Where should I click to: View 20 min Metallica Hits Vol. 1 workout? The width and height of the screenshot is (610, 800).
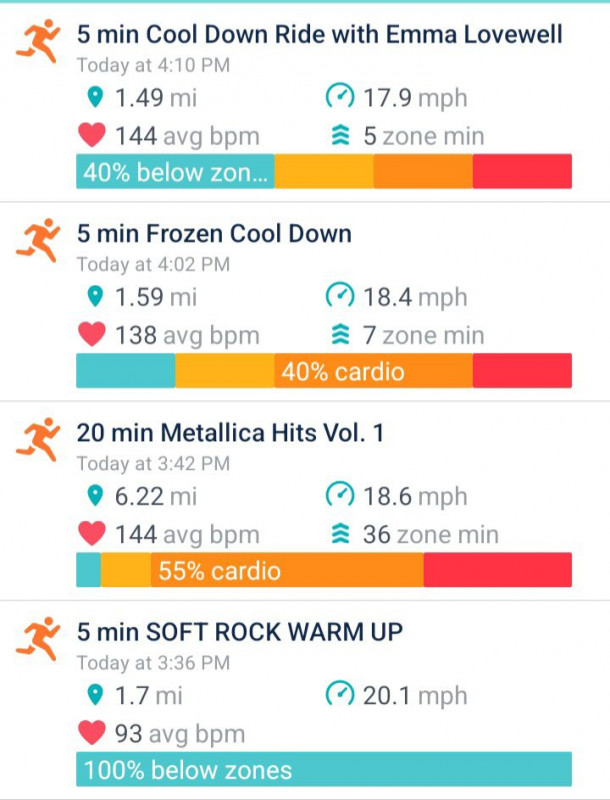(230, 433)
